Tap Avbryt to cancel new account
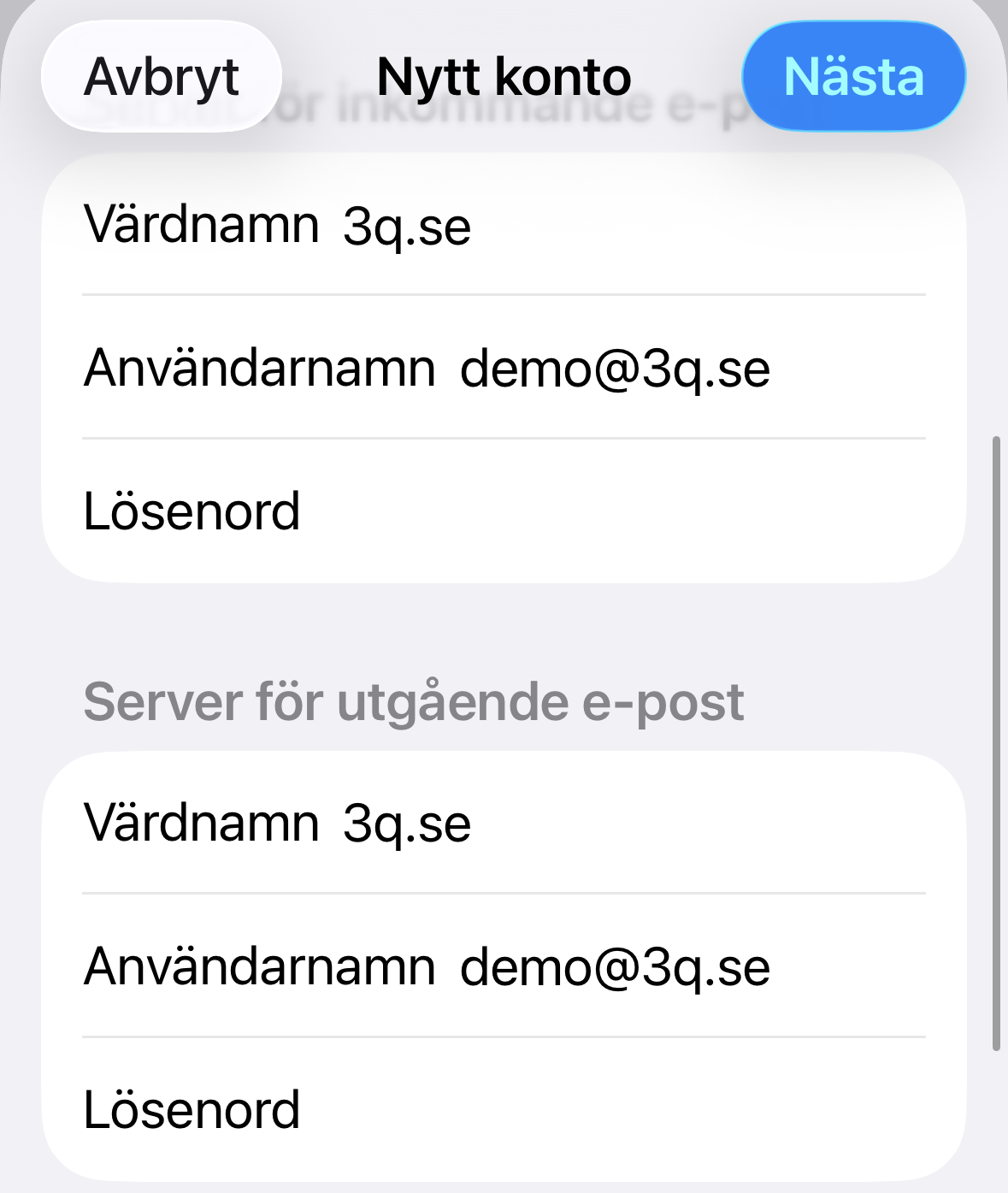The width and height of the screenshot is (1008, 1193). (x=162, y=77)
